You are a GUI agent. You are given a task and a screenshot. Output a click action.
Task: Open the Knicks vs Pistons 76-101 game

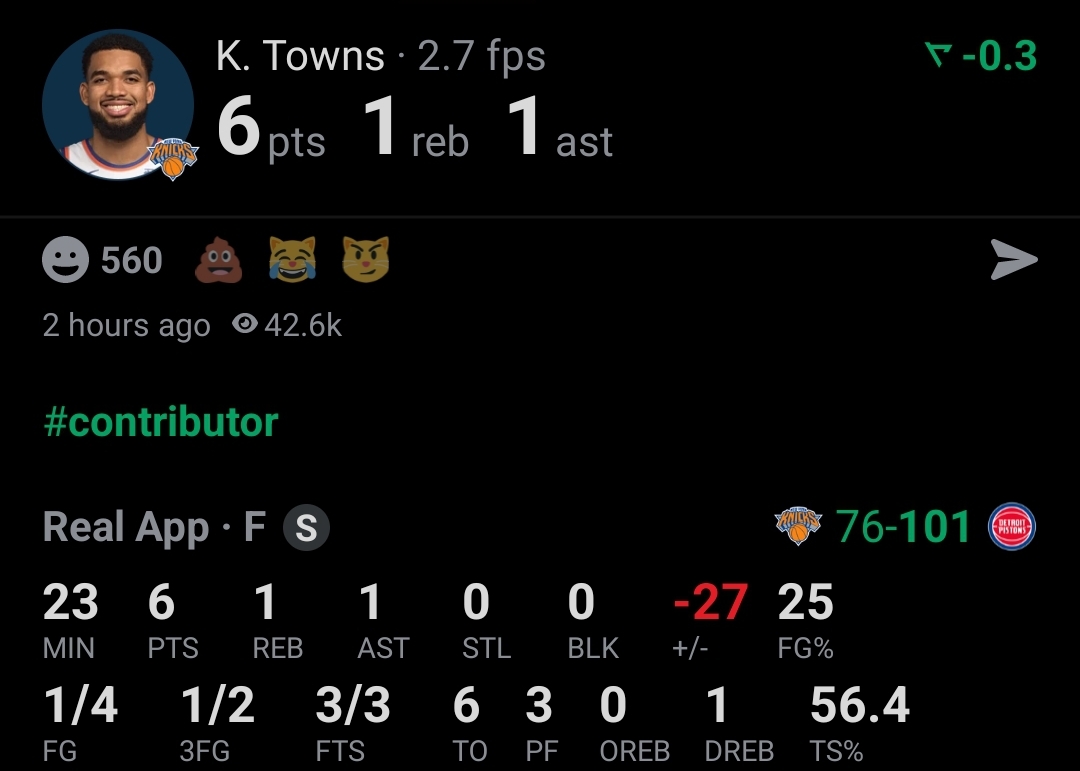point(903,527)
